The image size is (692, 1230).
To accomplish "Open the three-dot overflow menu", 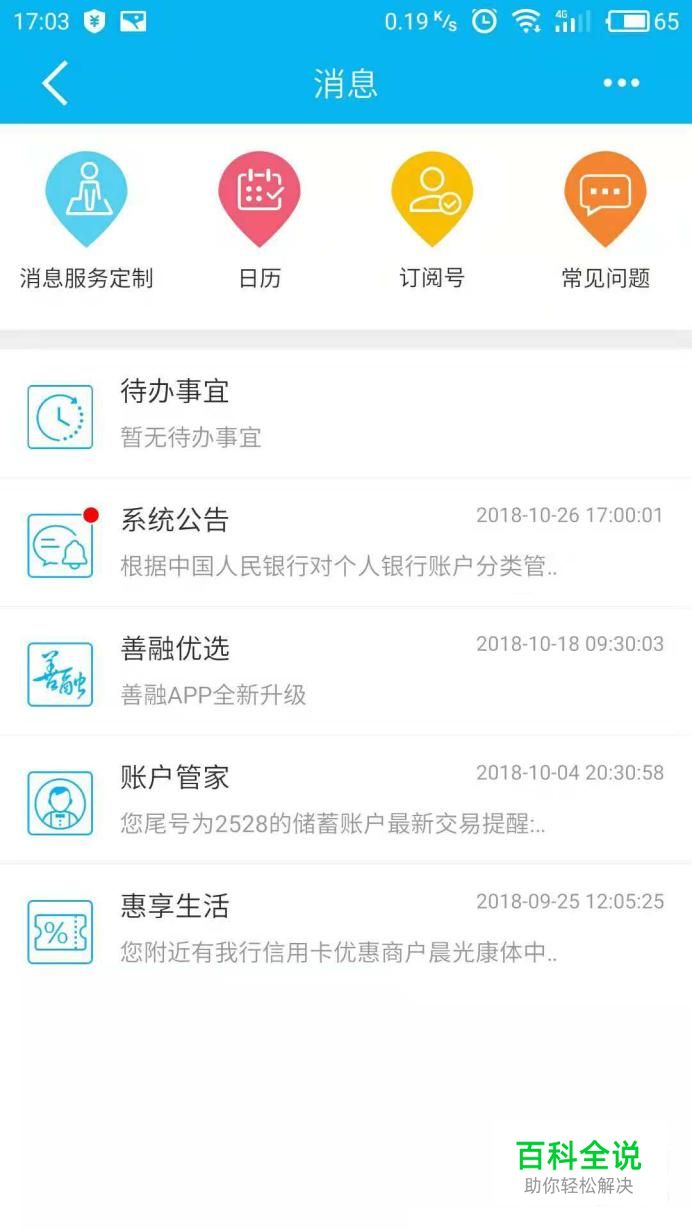I will point(621,83).
